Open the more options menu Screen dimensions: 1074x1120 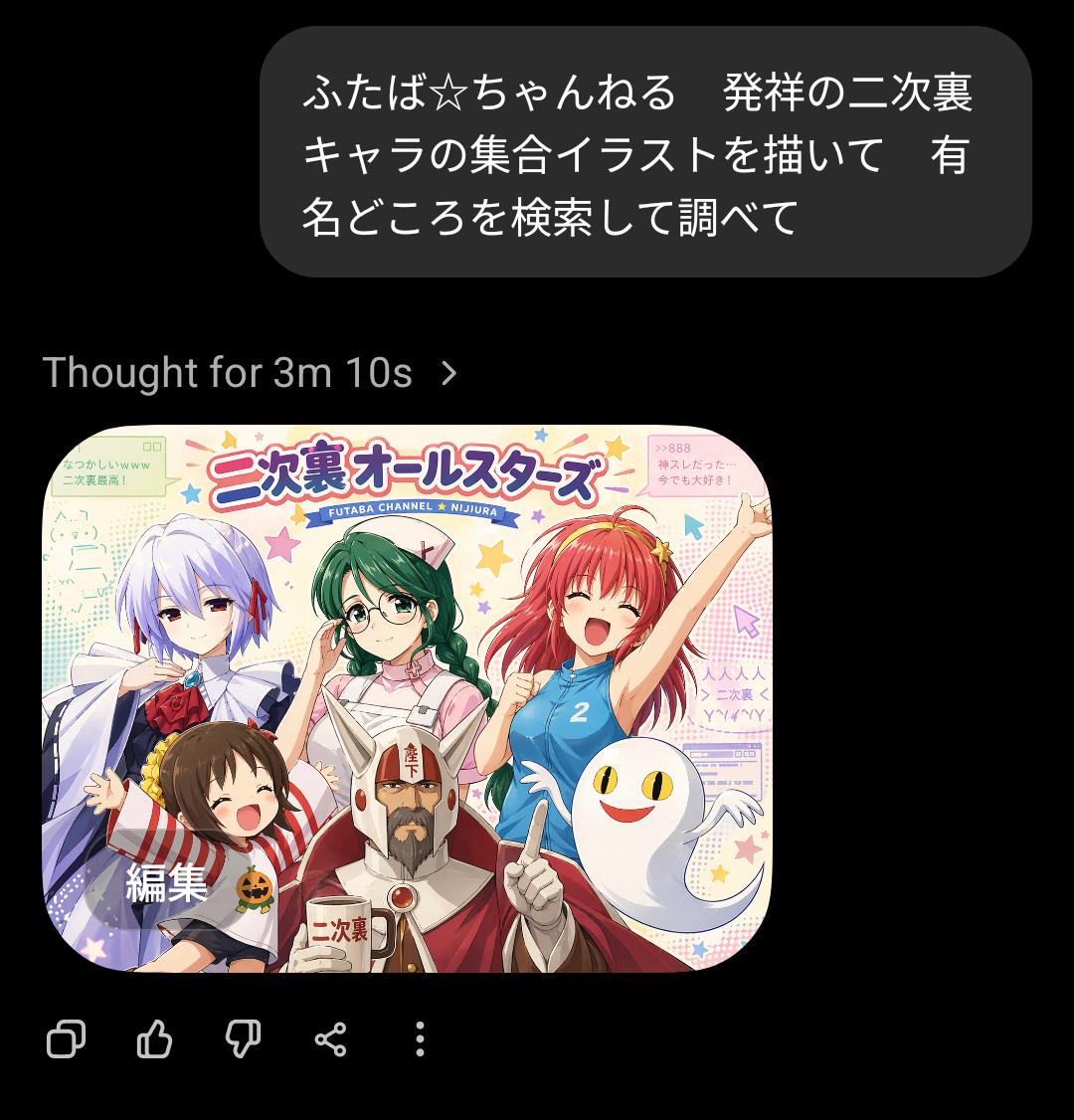pos(420,1040)
